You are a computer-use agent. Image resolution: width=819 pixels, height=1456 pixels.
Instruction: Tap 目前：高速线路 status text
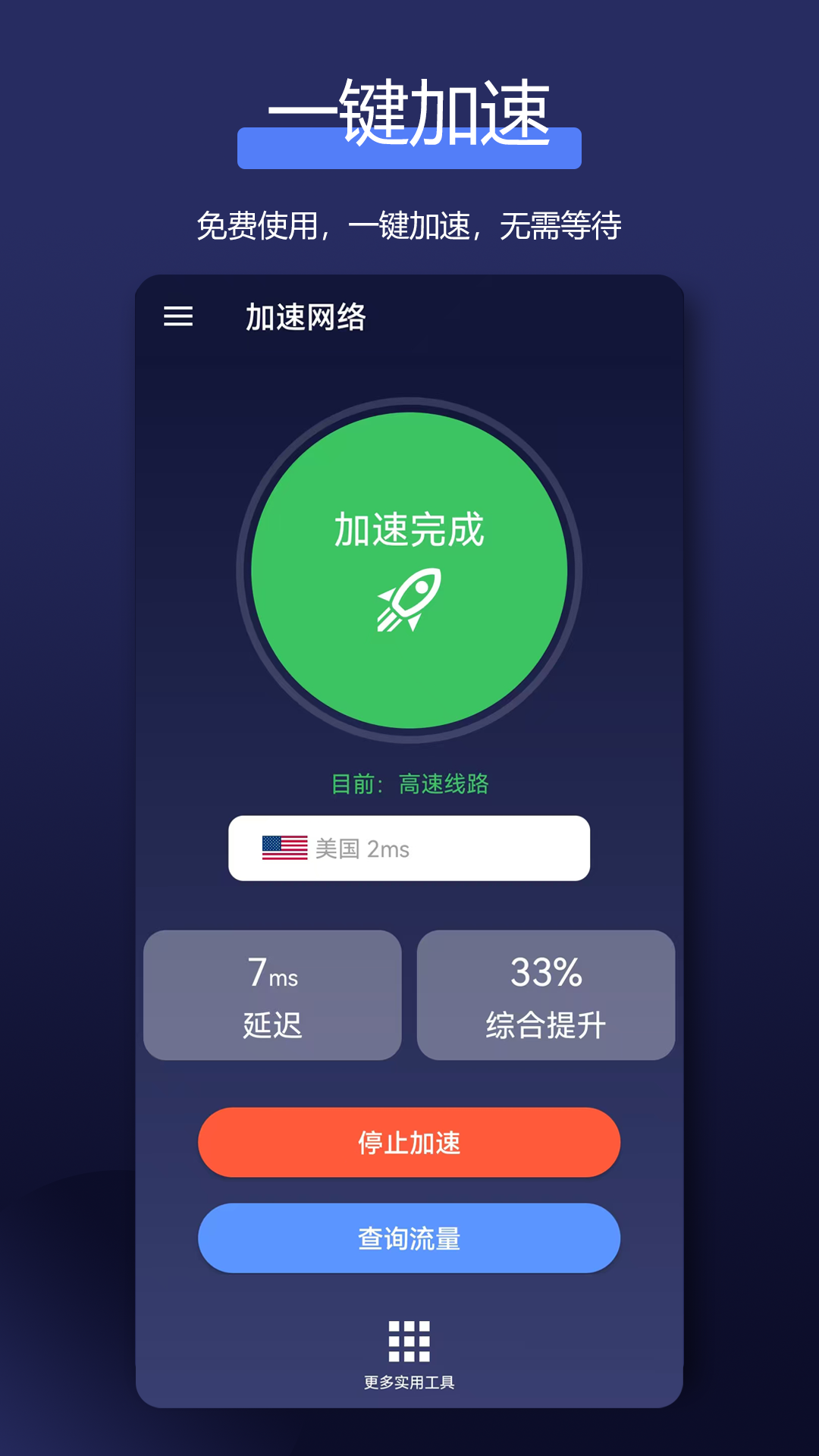(x=409, y=784)
